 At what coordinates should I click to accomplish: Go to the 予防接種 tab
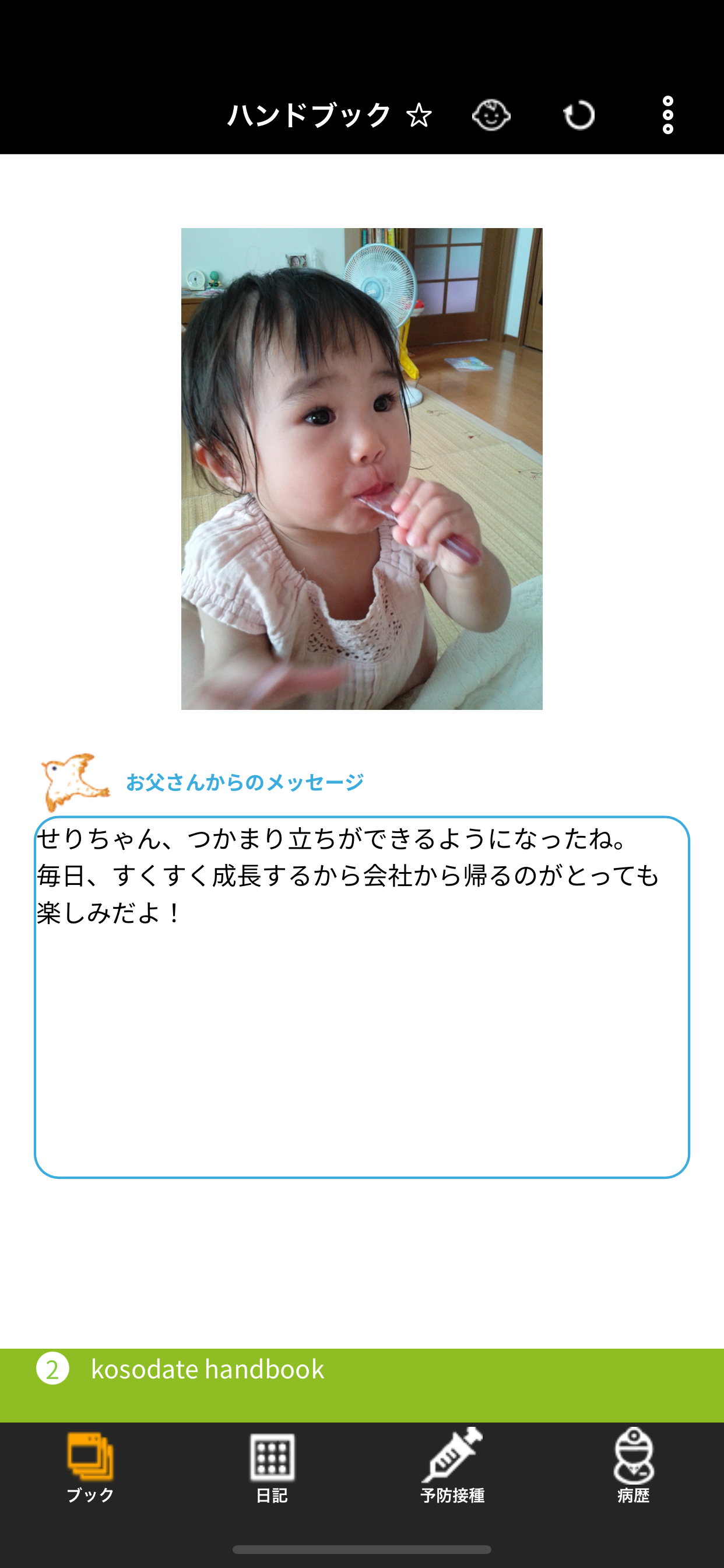tap(452, 1467)
